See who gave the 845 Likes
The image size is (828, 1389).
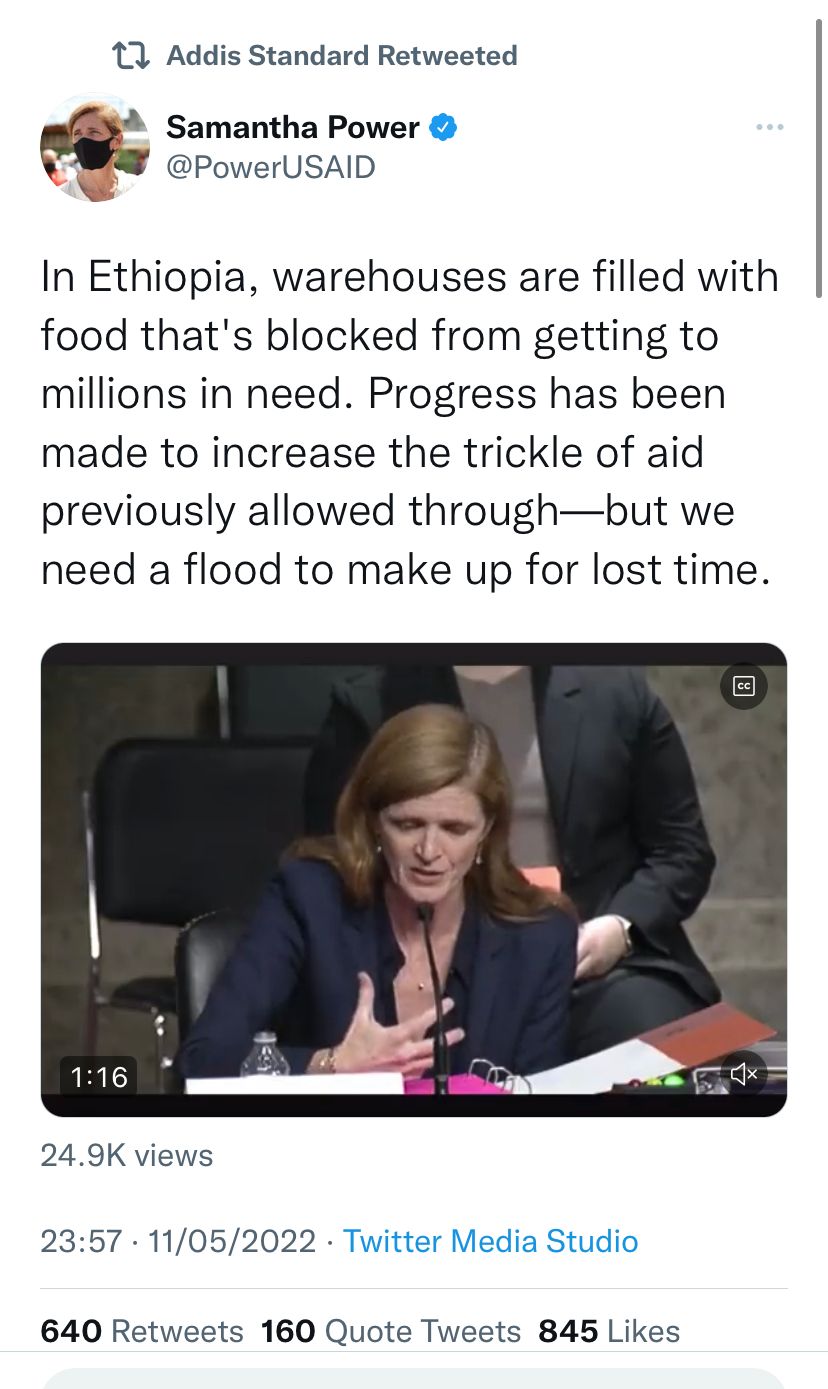(x=609, y=1331)
